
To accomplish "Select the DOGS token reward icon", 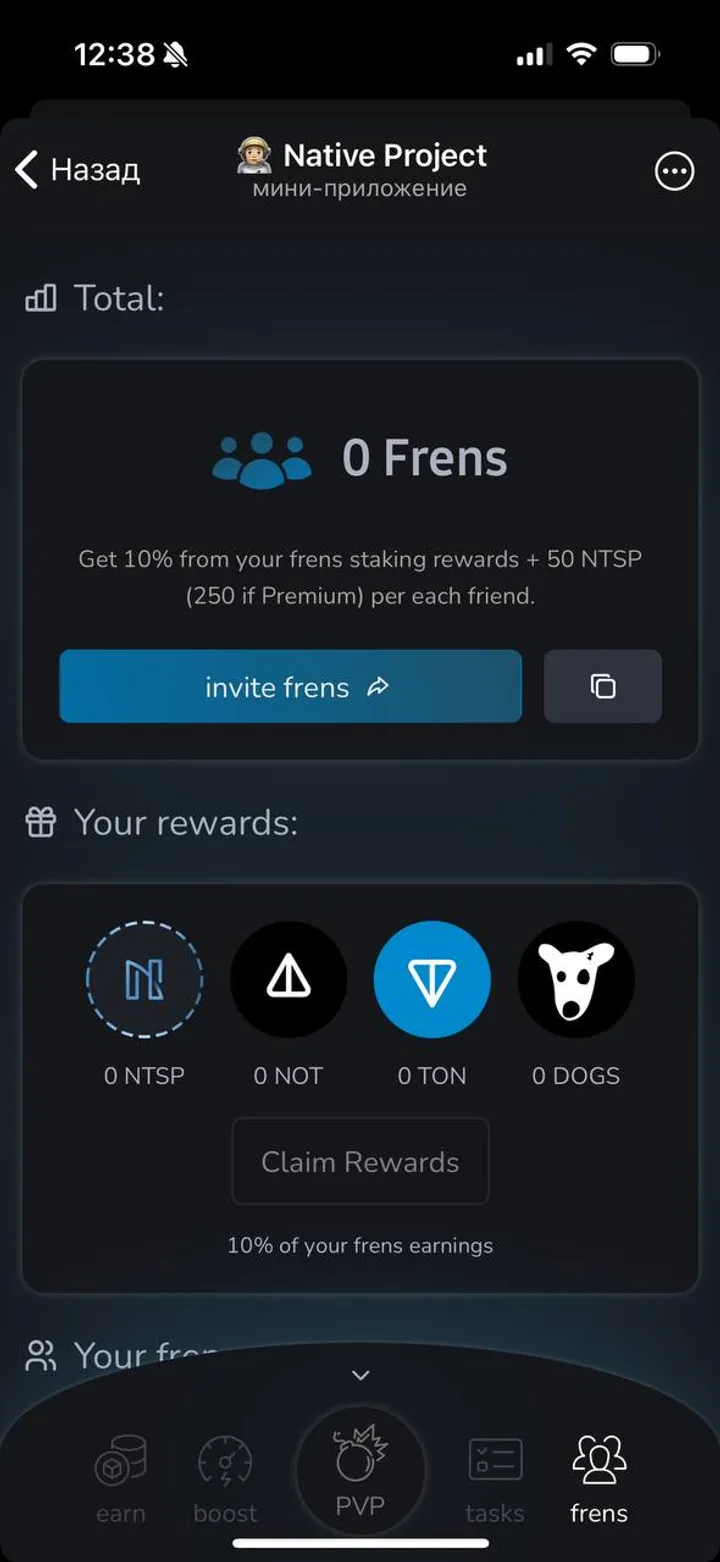I will tap(576, 980).
